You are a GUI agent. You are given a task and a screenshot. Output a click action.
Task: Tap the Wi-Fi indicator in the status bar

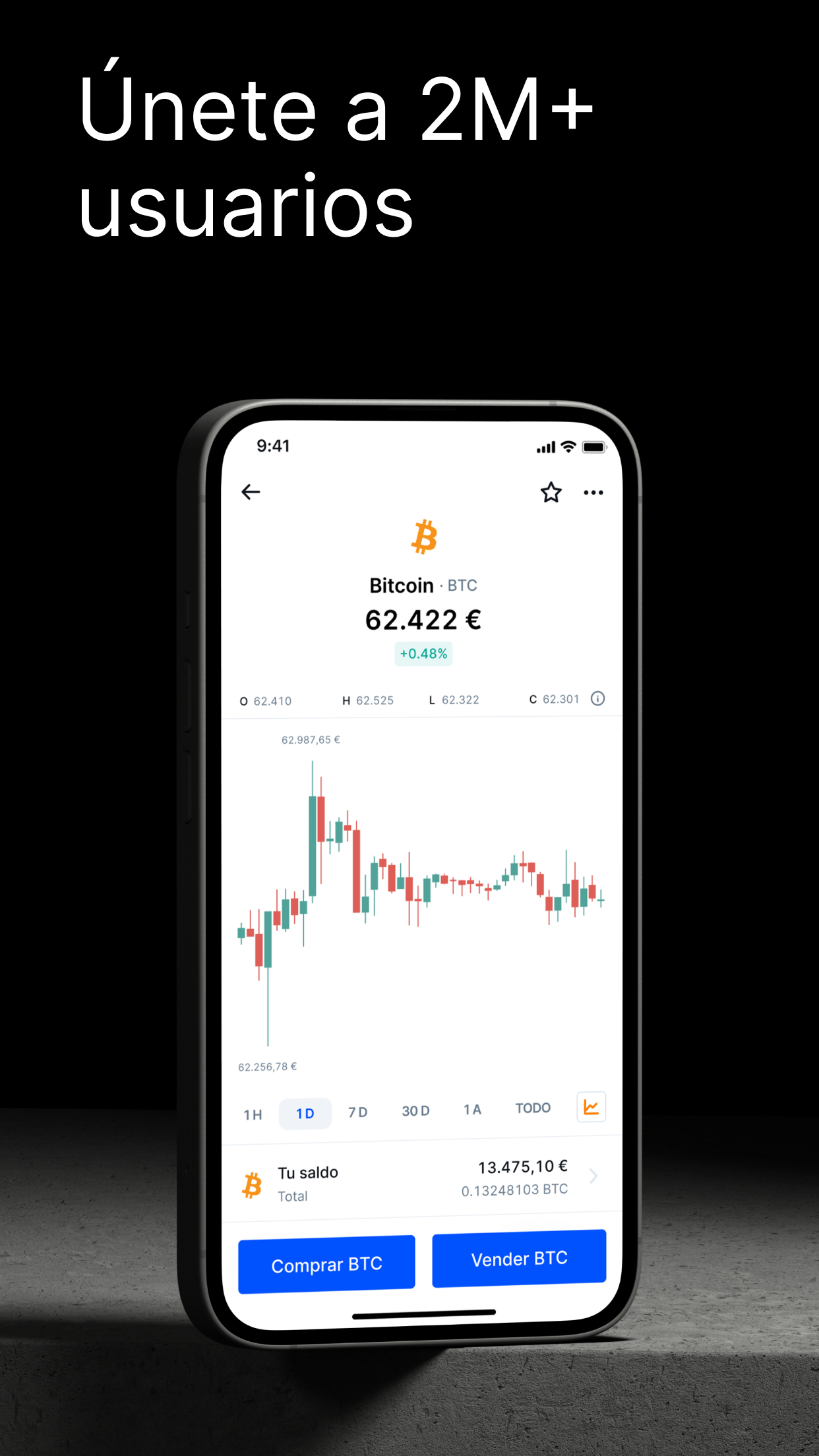[568, 446]
